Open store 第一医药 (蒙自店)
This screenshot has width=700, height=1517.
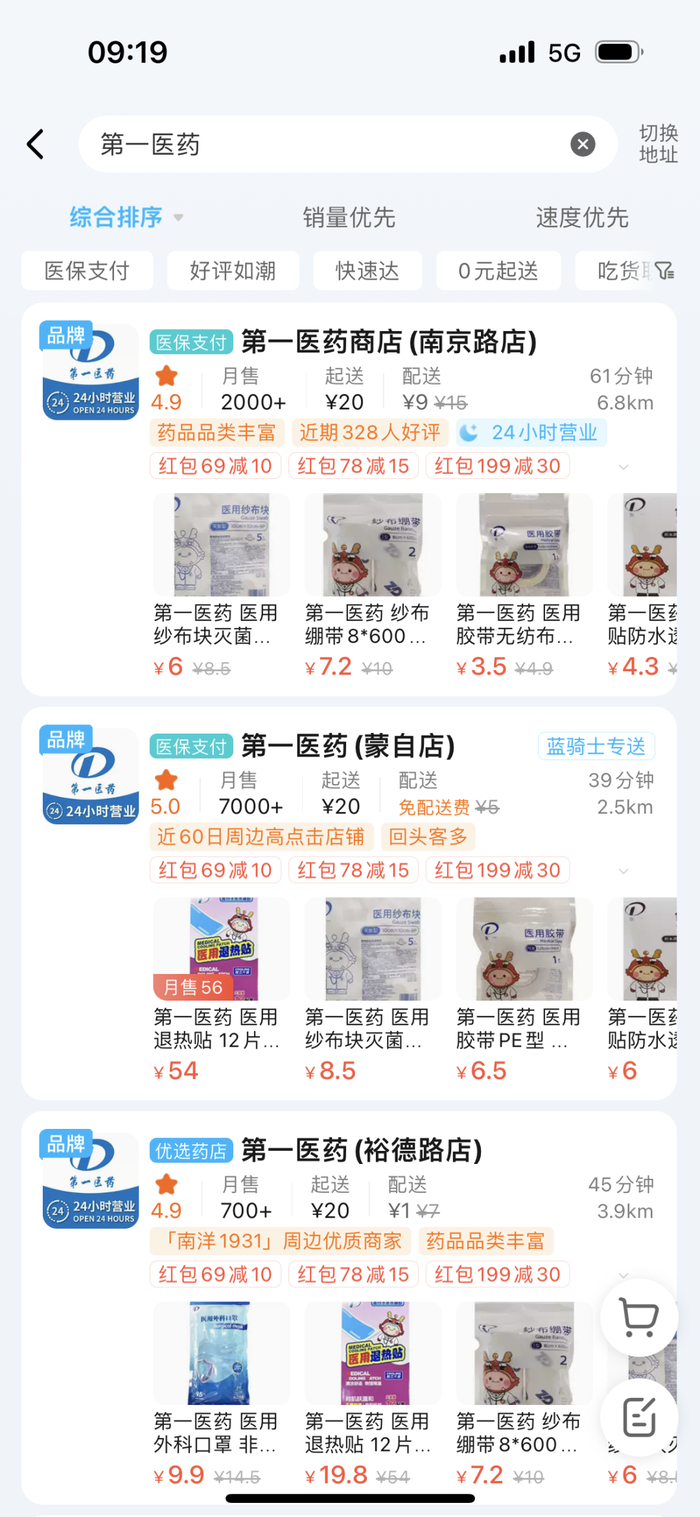coord(348,746)
